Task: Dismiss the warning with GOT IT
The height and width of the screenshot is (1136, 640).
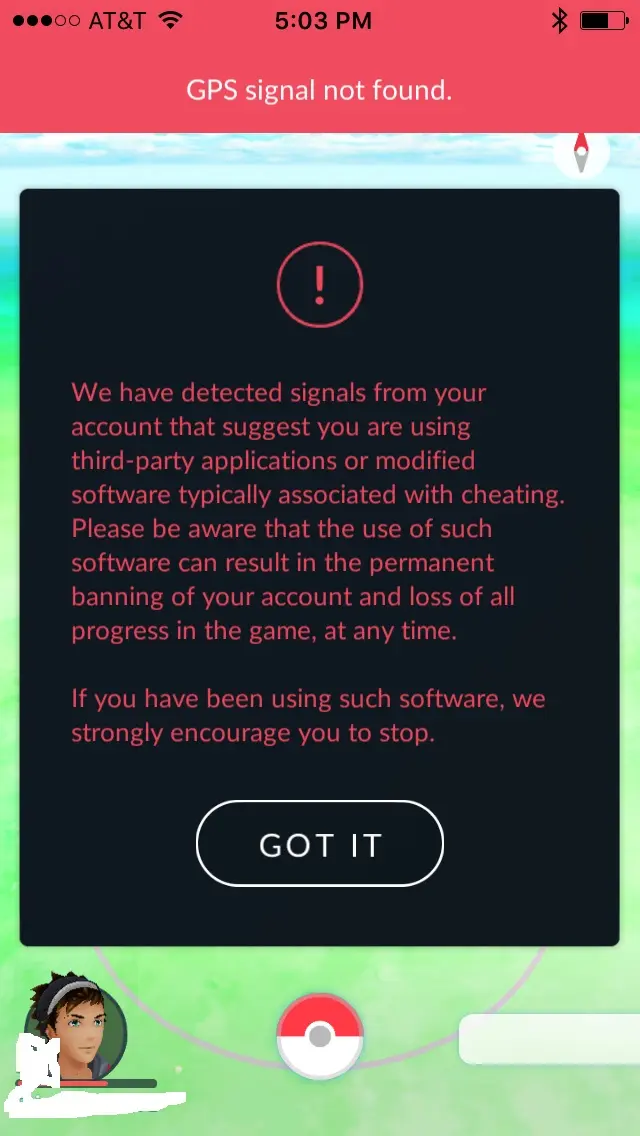Action: coord(320,844)
